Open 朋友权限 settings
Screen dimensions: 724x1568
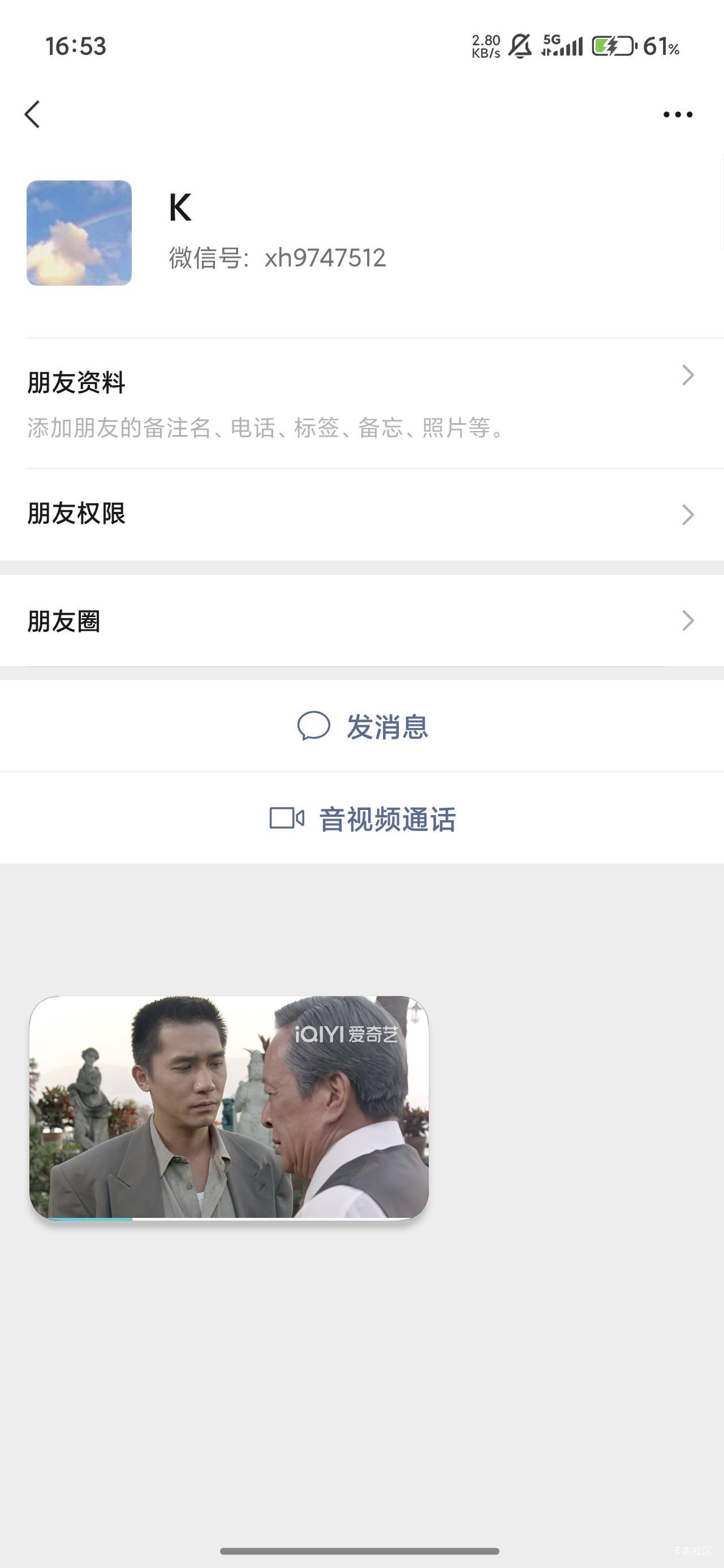click(361, 514)
